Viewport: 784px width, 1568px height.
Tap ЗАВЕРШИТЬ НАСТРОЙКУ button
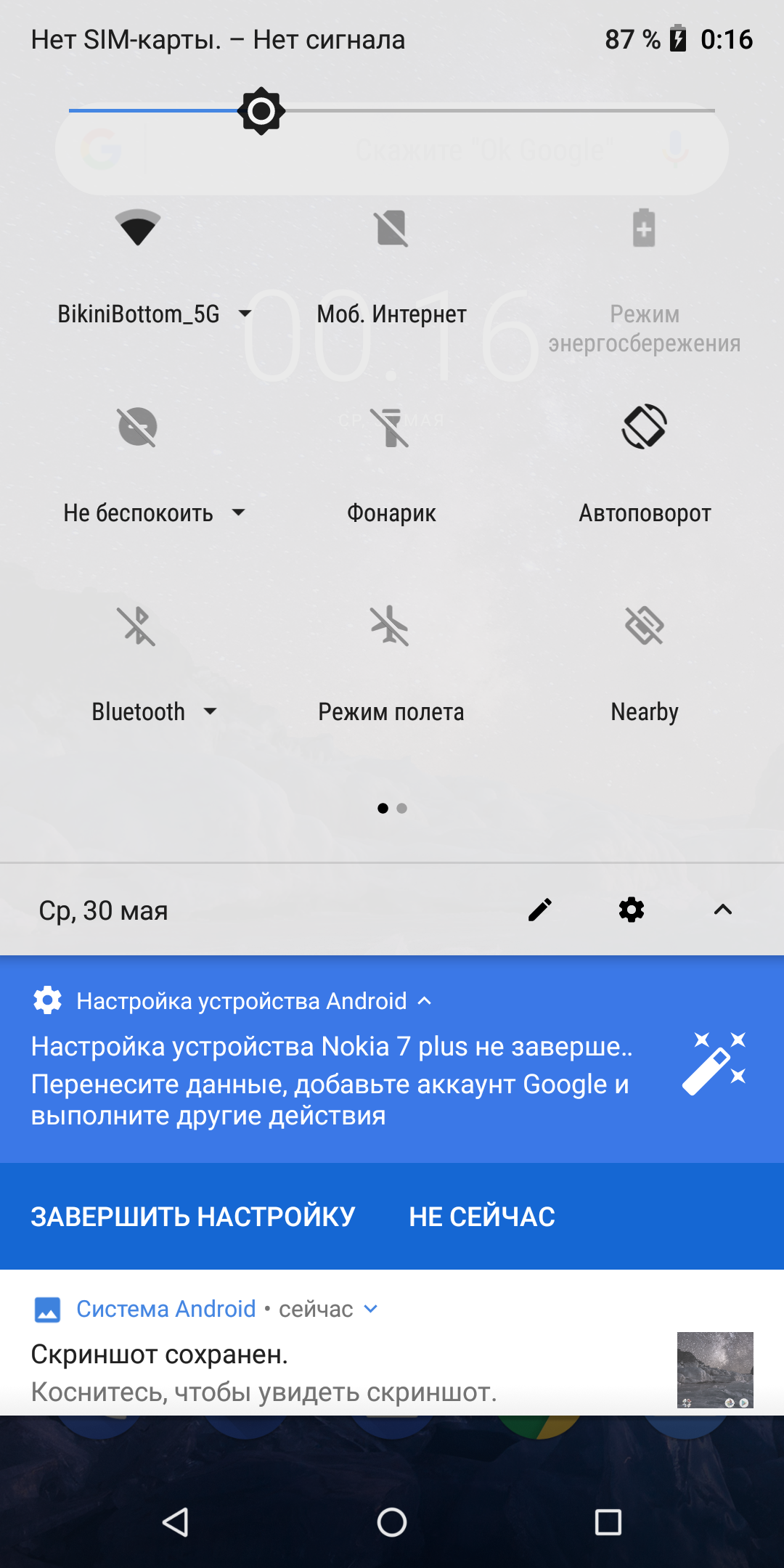point(193,1217)
